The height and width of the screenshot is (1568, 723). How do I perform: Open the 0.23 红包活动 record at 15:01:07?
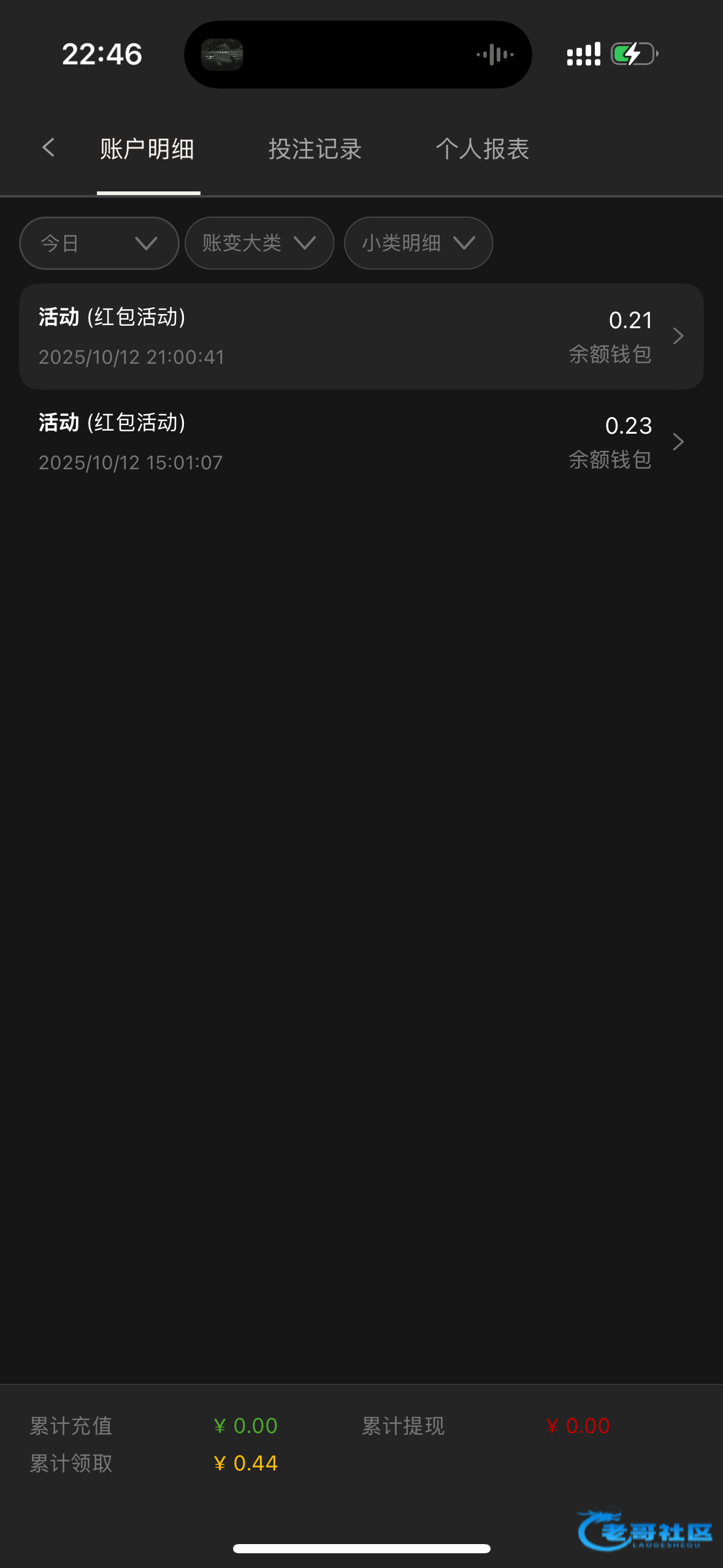pyautogui.click(x=361, y=442)
